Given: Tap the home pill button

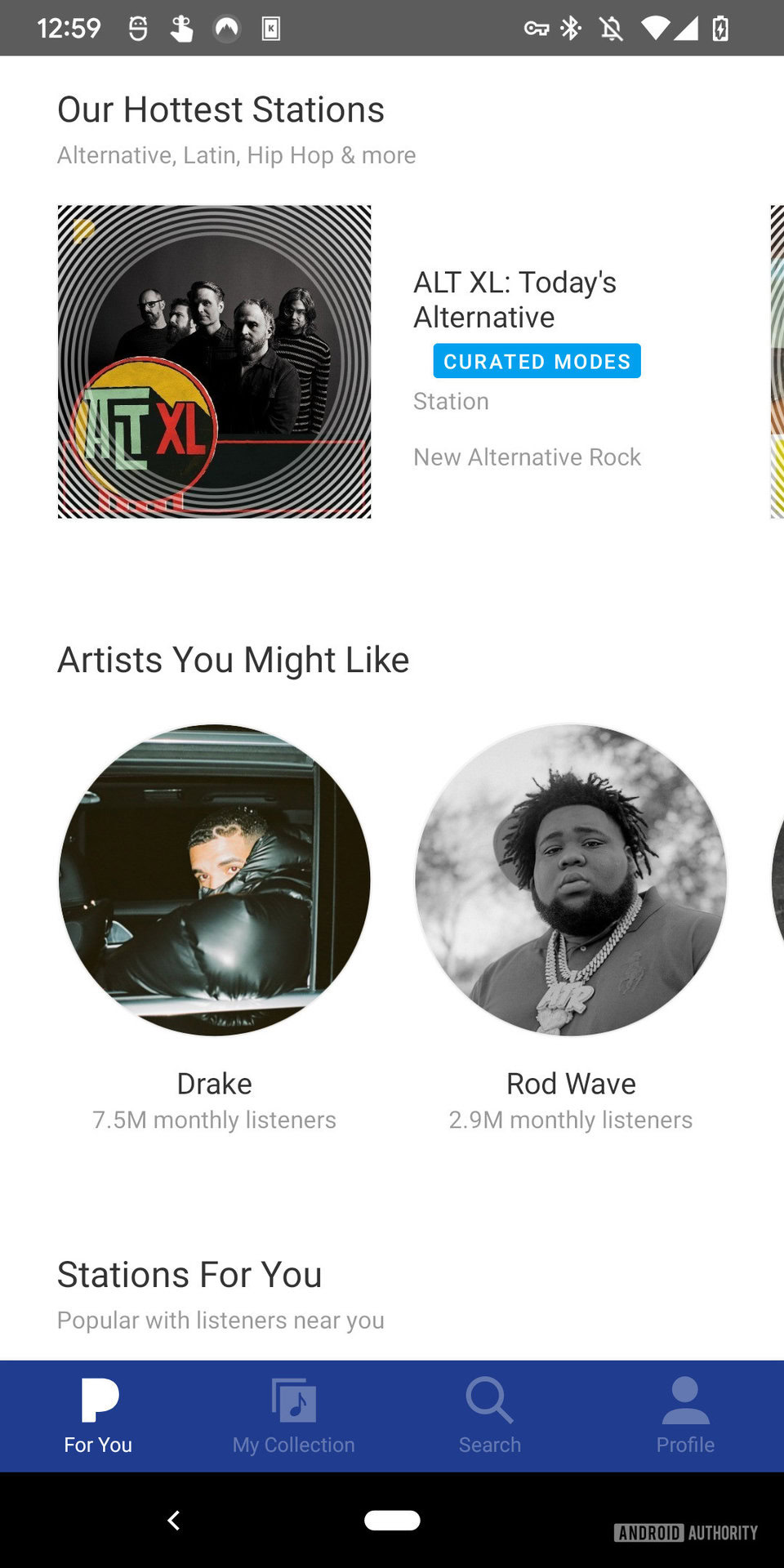Looking at the screenshot, I should point(392,1520).
